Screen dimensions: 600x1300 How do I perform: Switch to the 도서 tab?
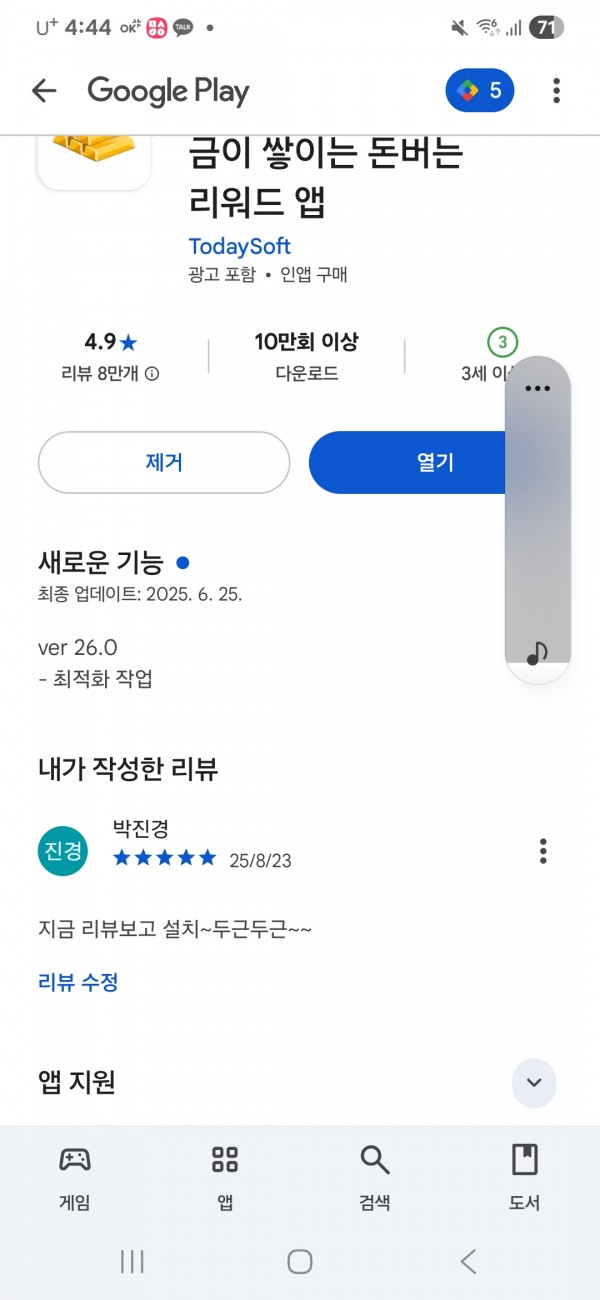click(525, 1177)
